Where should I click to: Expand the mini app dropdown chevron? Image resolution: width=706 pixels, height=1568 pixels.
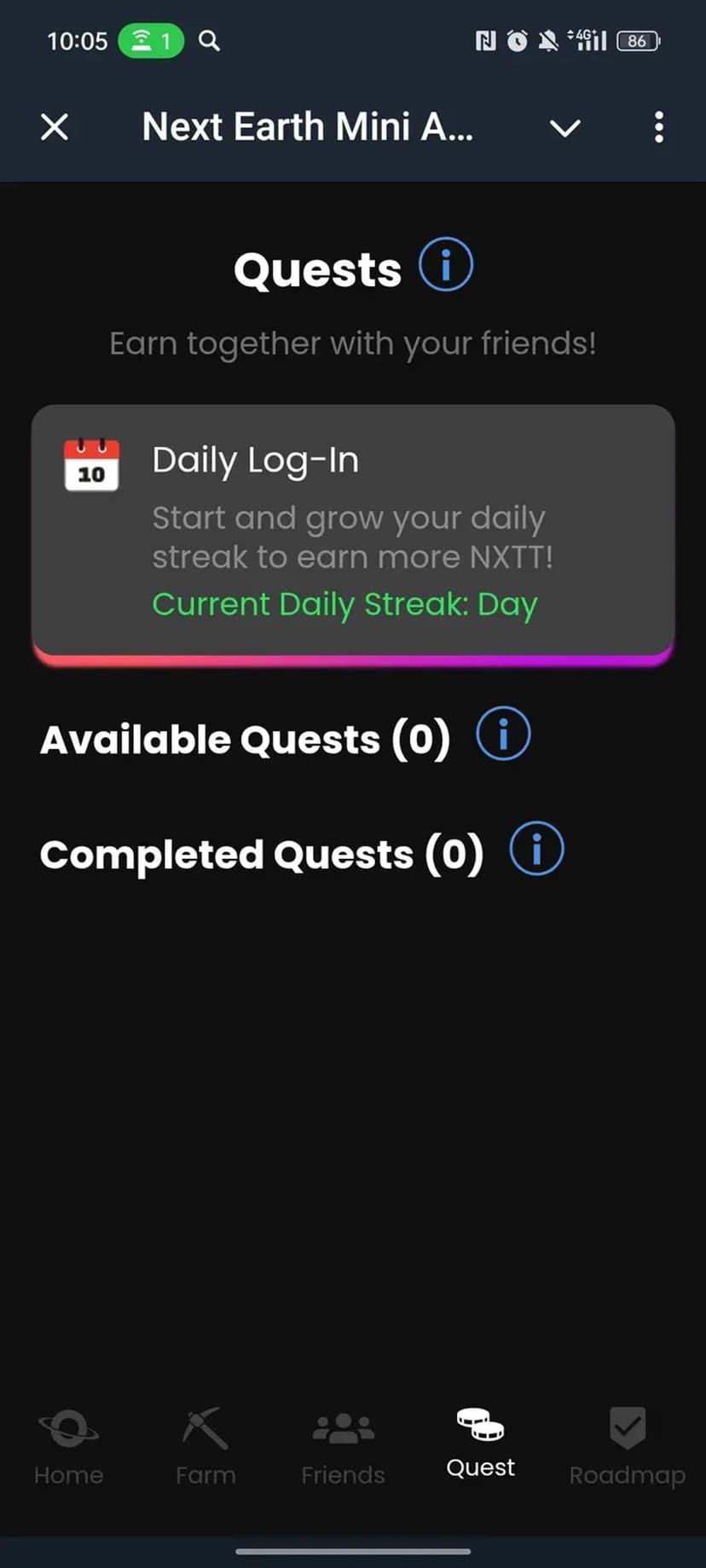[564, 128]
